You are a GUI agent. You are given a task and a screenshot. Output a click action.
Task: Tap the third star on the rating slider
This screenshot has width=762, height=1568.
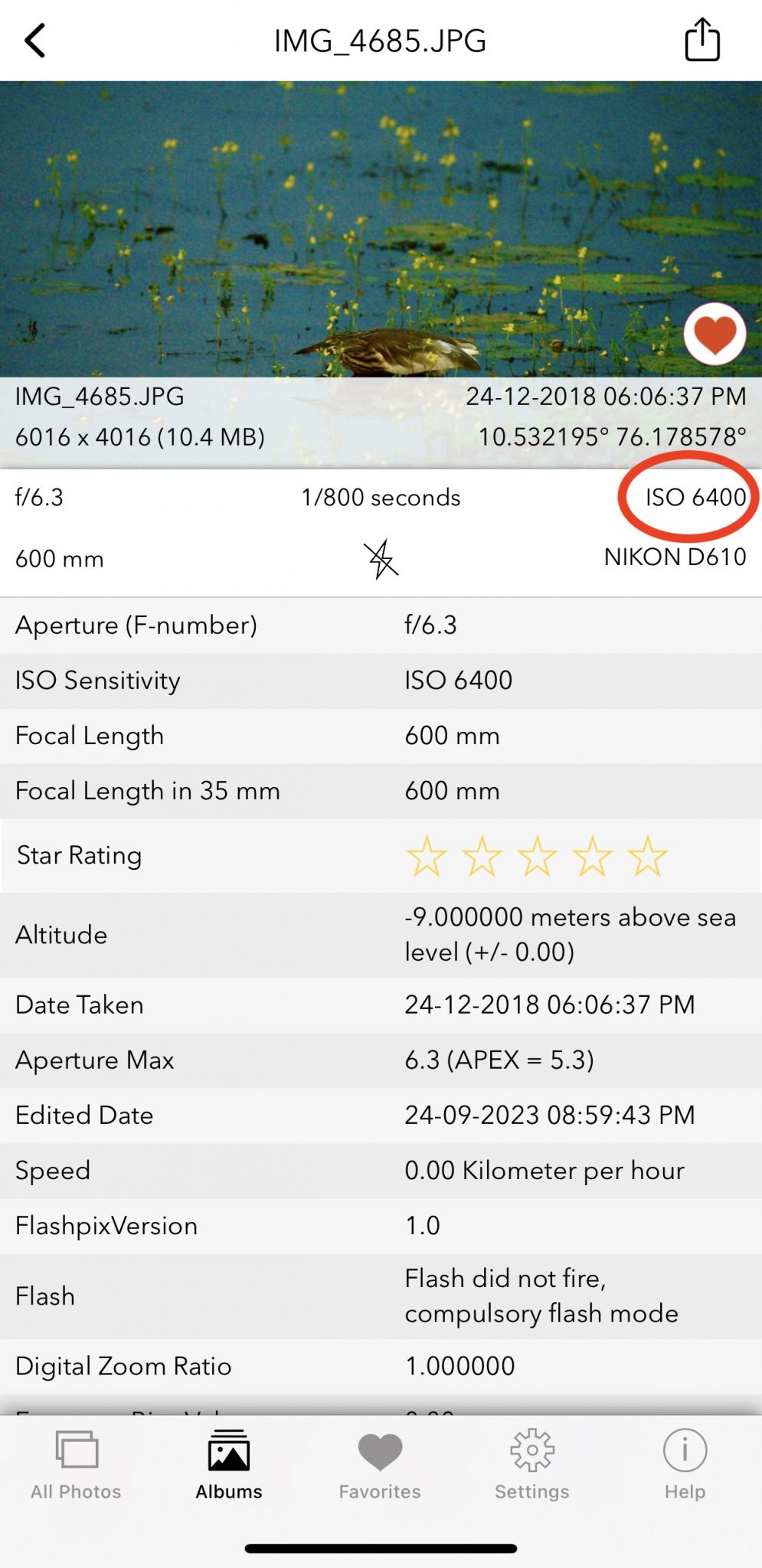tap(536, 855)
